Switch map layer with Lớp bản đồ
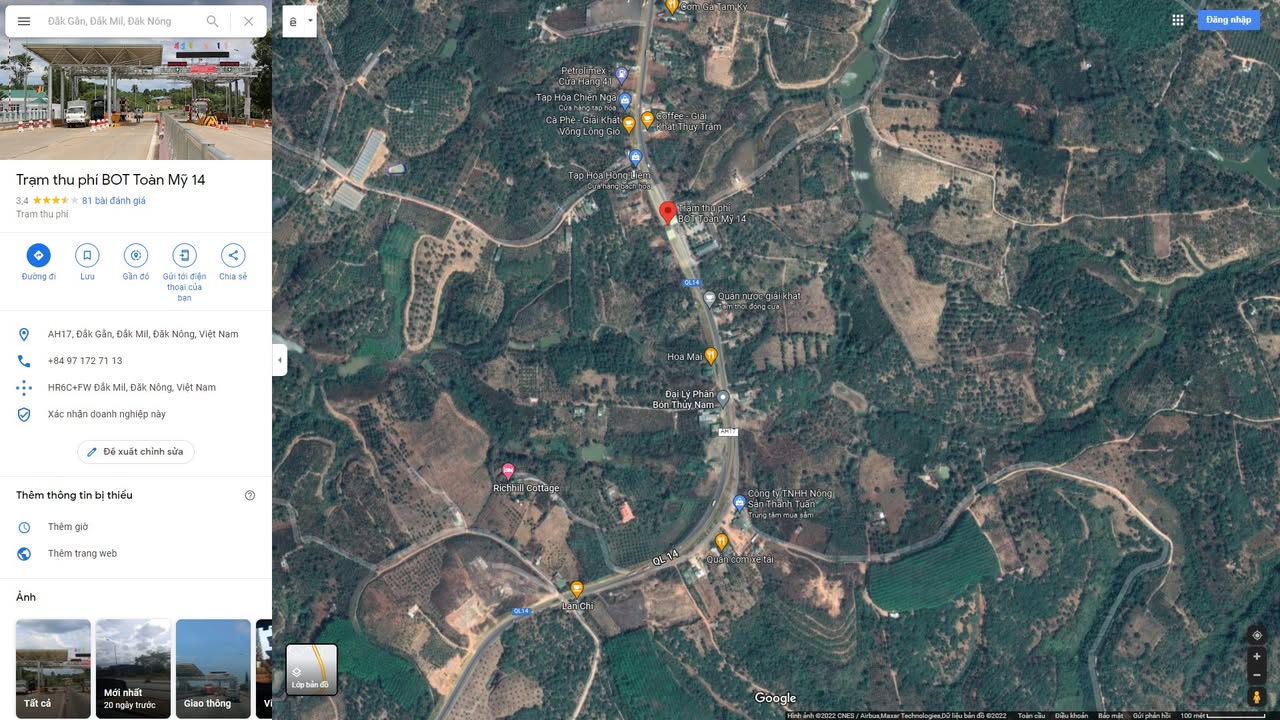The width and height of the screenshot is (1280, 720). [x=311, y=669]
